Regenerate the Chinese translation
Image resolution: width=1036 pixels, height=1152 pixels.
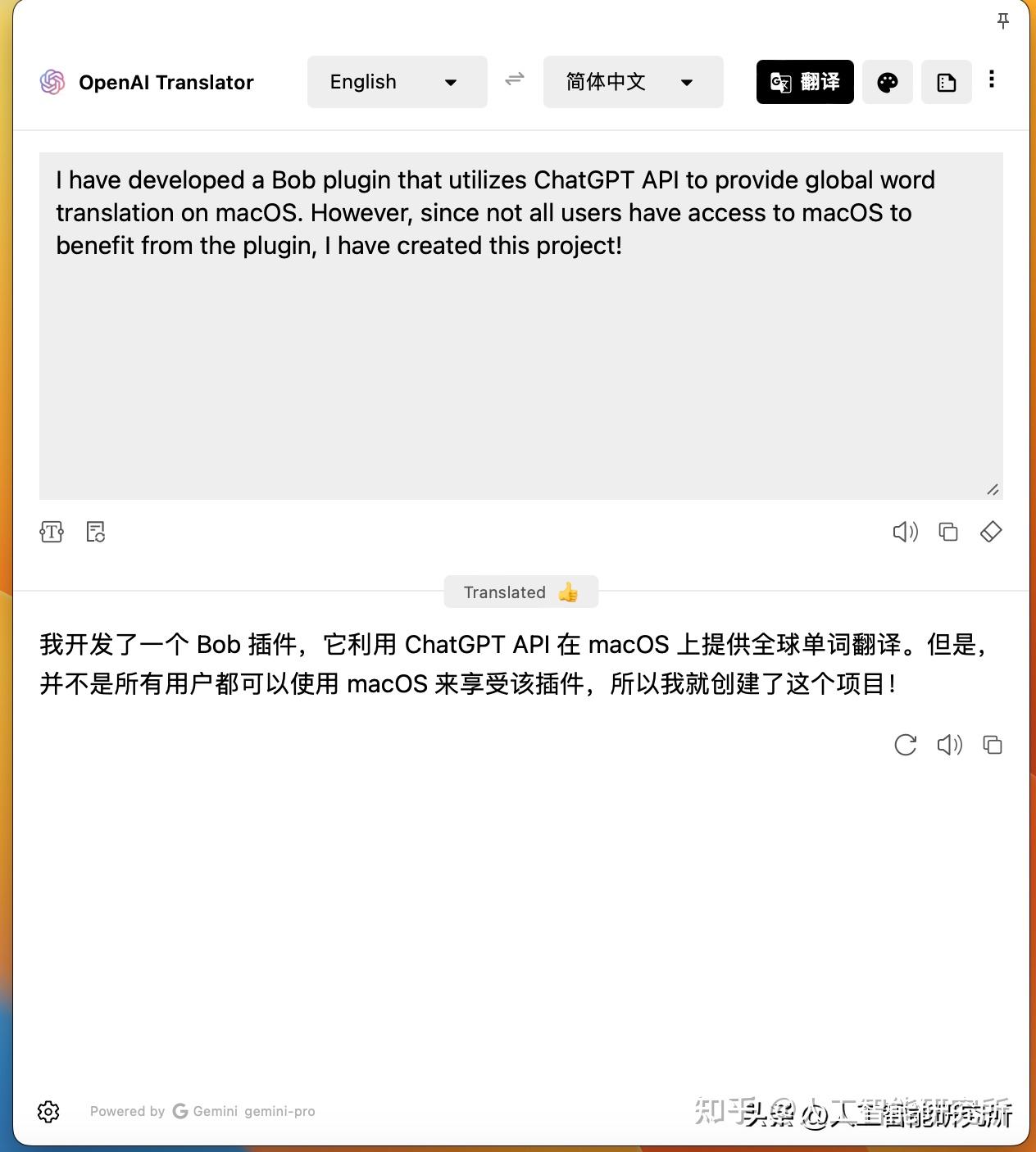tap(905, 746)
